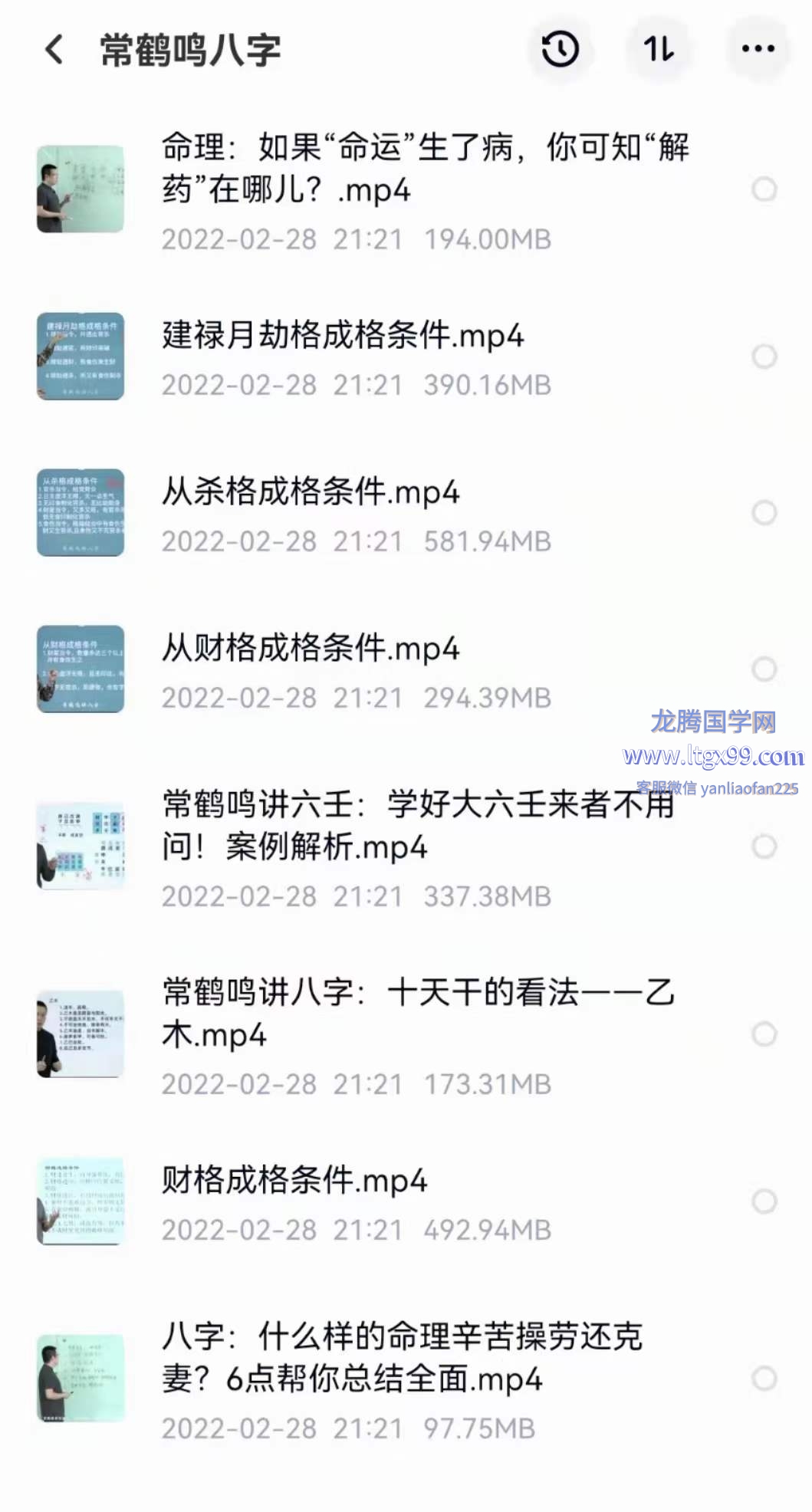Open the three-dot overflow menu
The height and width of the screenshot is (1512, 812).
[758, 51]
